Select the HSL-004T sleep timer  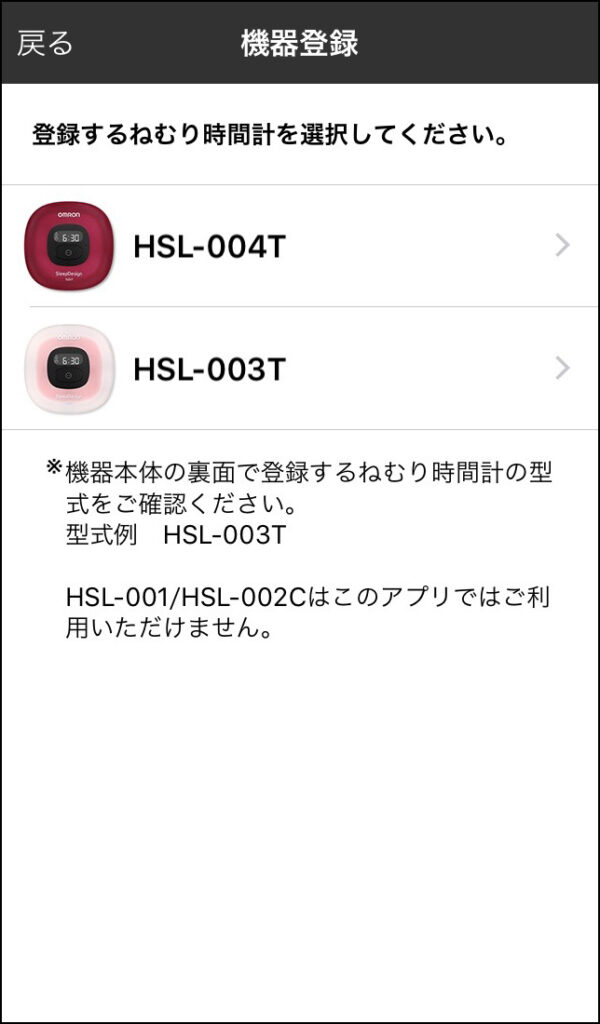[x=300, y=246]
